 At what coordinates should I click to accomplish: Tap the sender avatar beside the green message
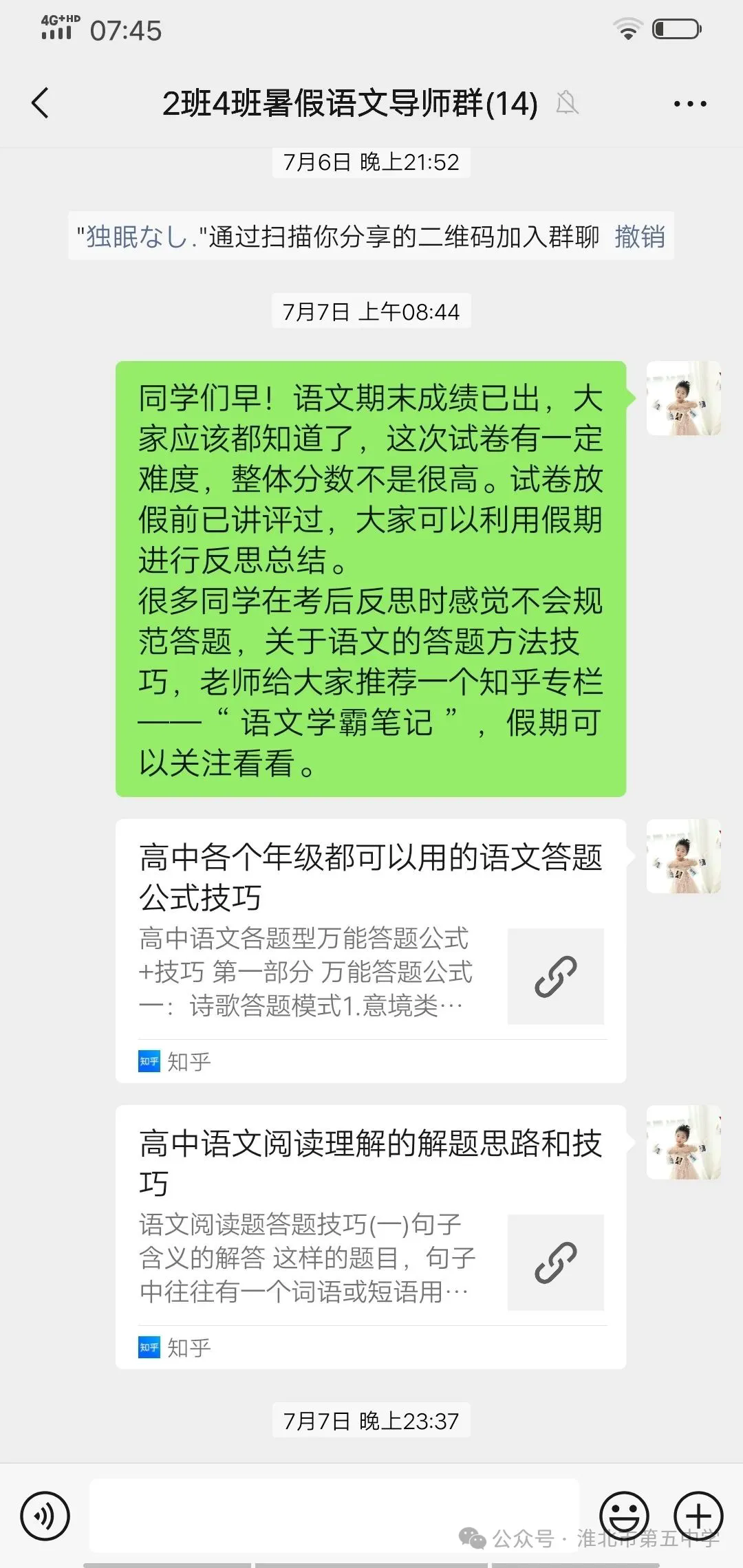(683, 399)
